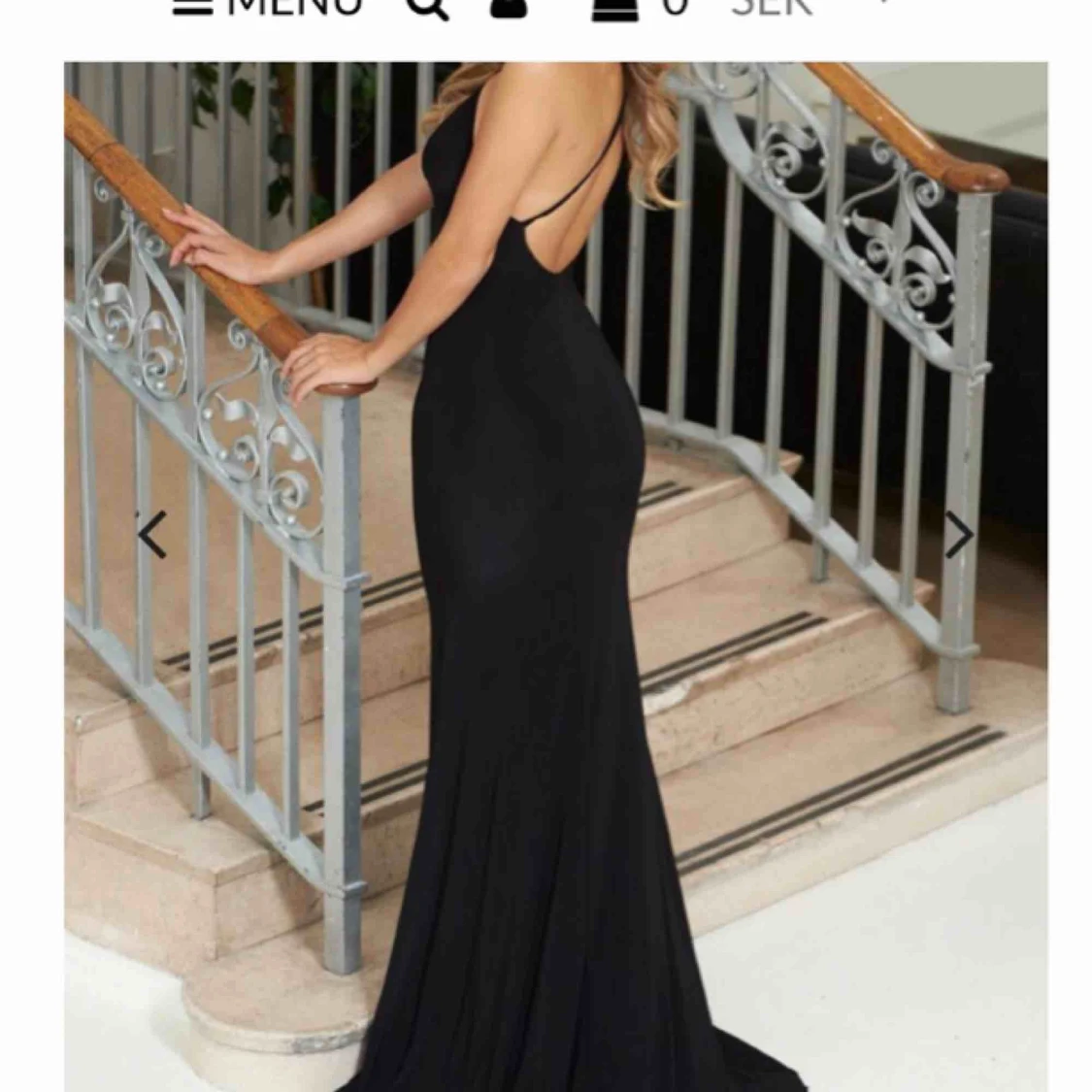Show the previous product photo
This screenshot has height=1092, width=1092.
151,534
